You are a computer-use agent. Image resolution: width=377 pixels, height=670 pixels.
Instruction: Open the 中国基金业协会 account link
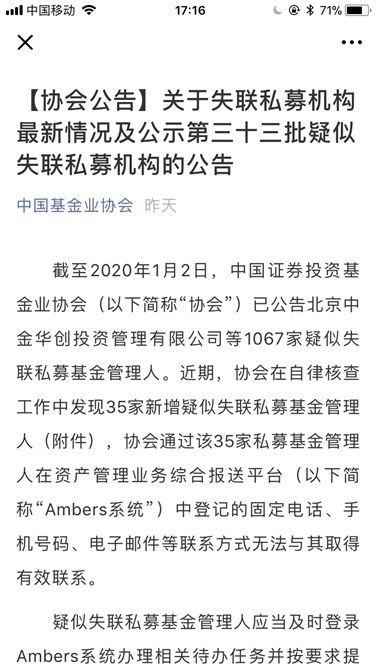(x=75, y=206)
